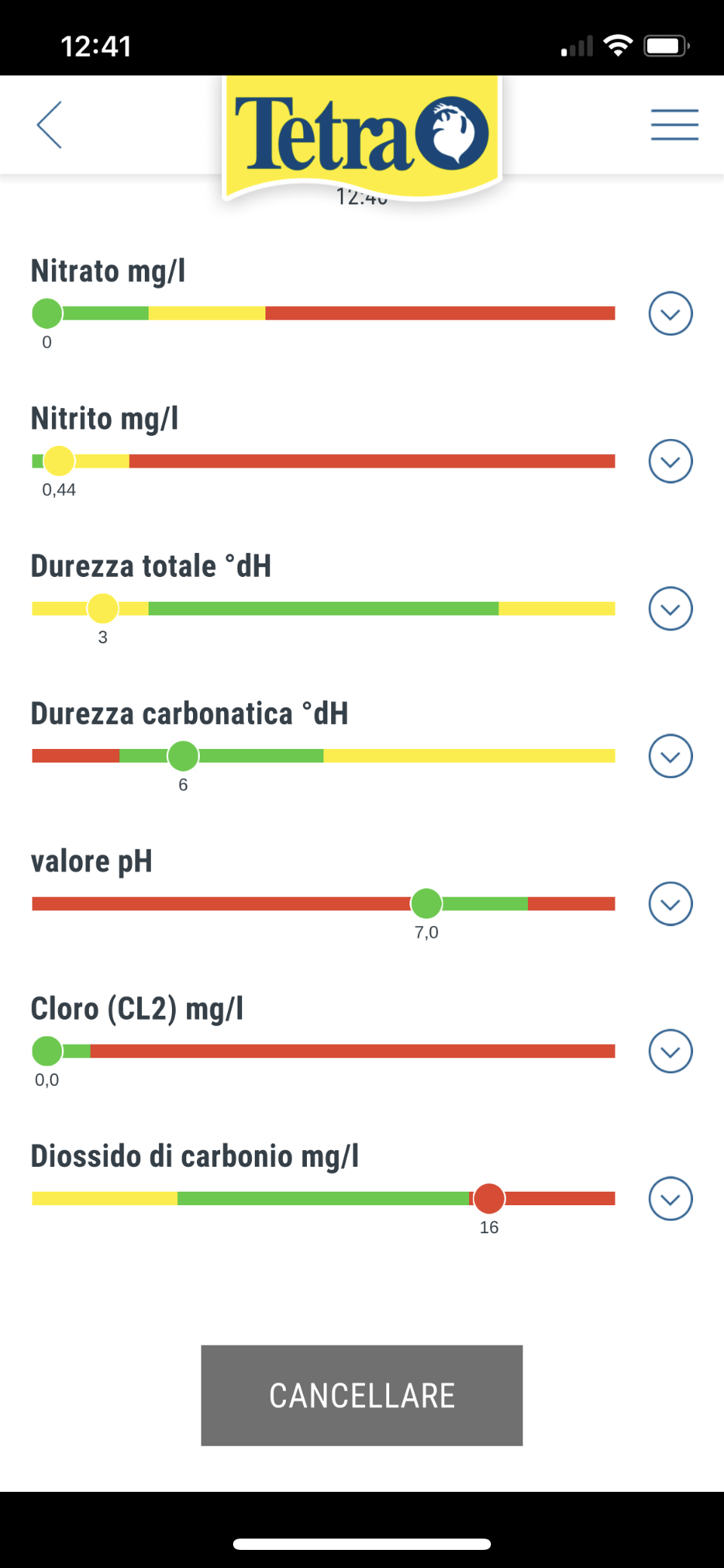
Task: Expand the Cloro (CL2) details
Action: coord(670,1051)
